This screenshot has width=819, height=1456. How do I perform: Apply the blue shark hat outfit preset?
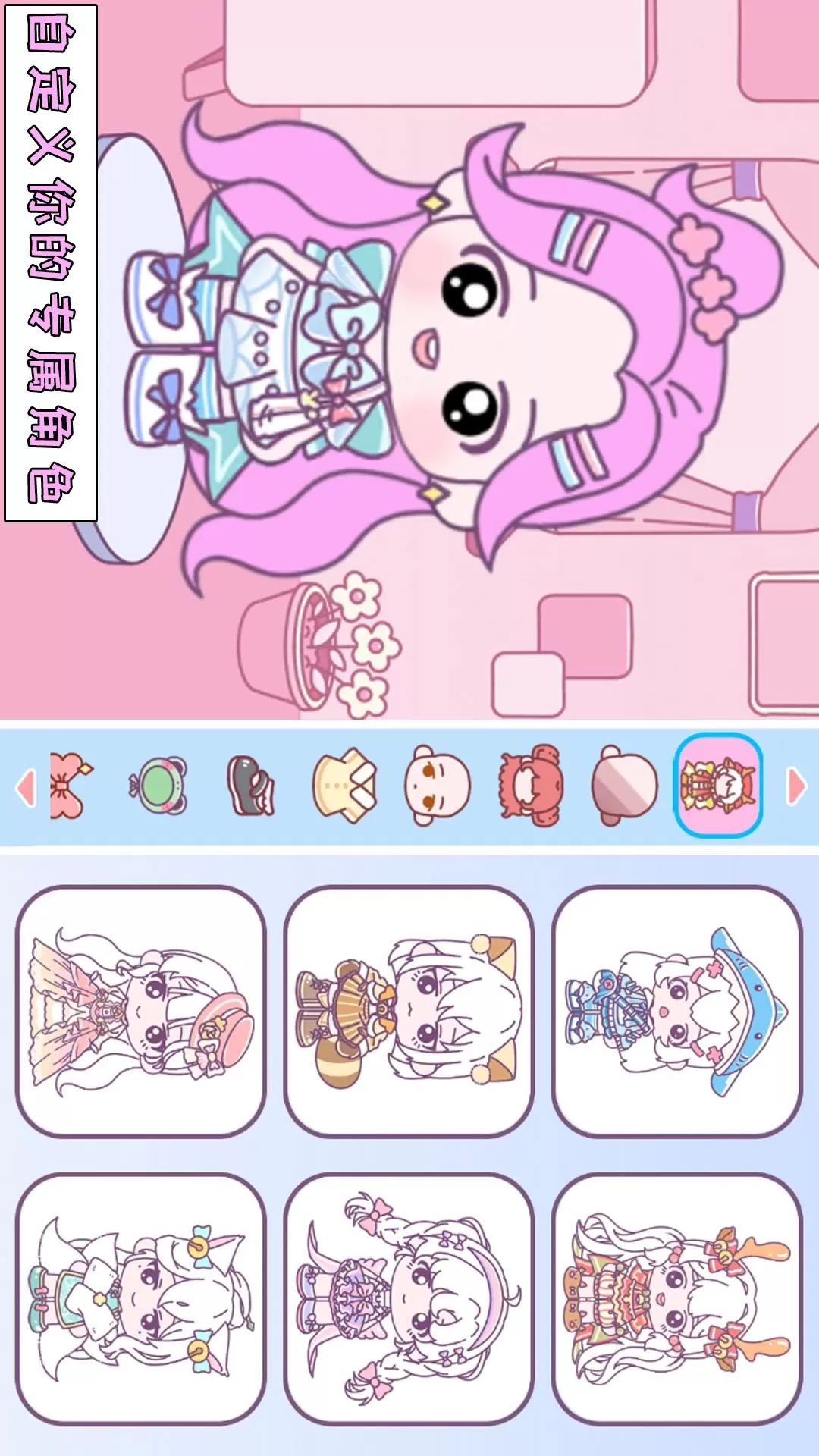tap(676, 1012)
